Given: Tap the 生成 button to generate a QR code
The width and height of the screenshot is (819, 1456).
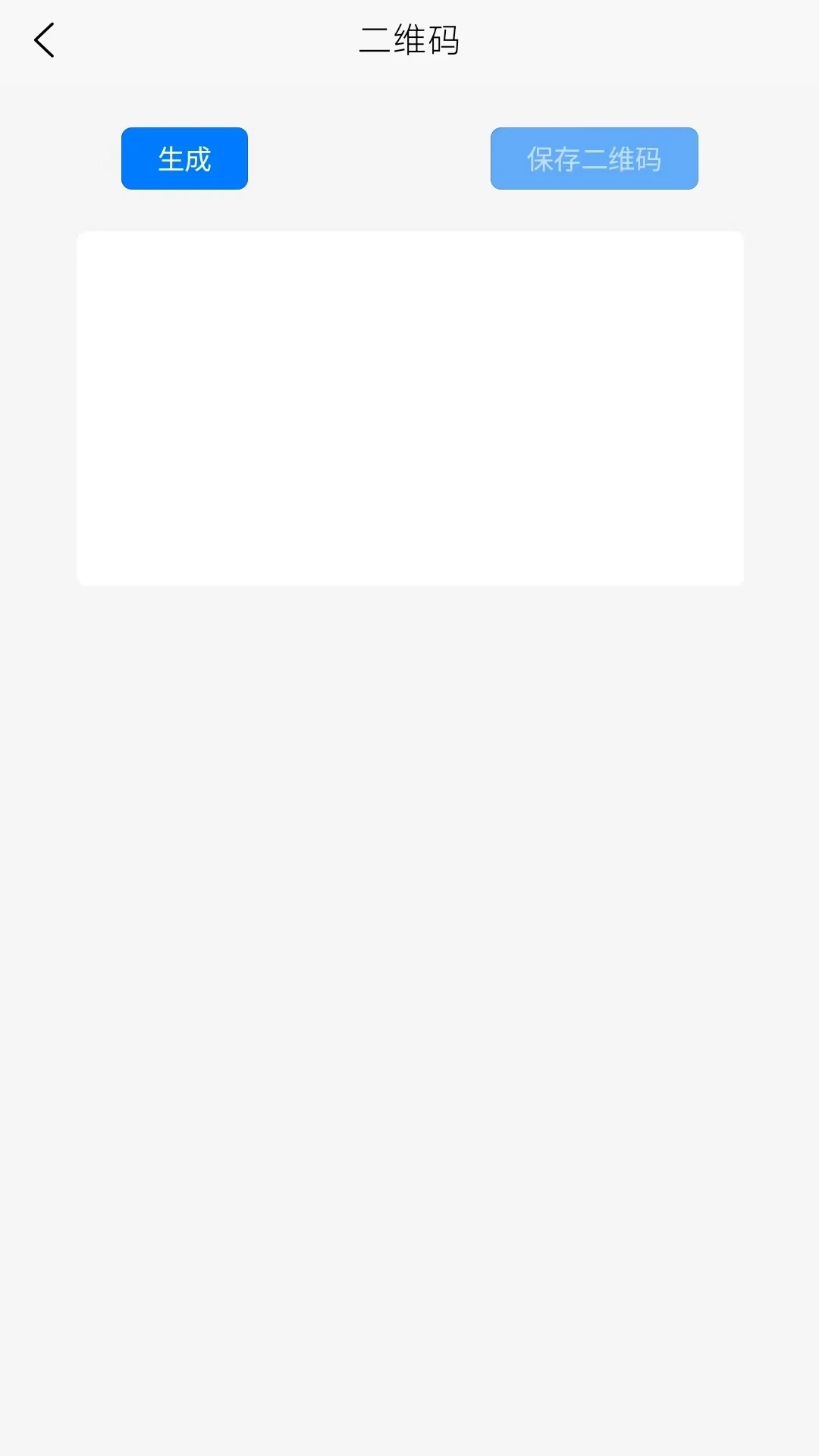Looking at the screenshot, I should (184, 158).
